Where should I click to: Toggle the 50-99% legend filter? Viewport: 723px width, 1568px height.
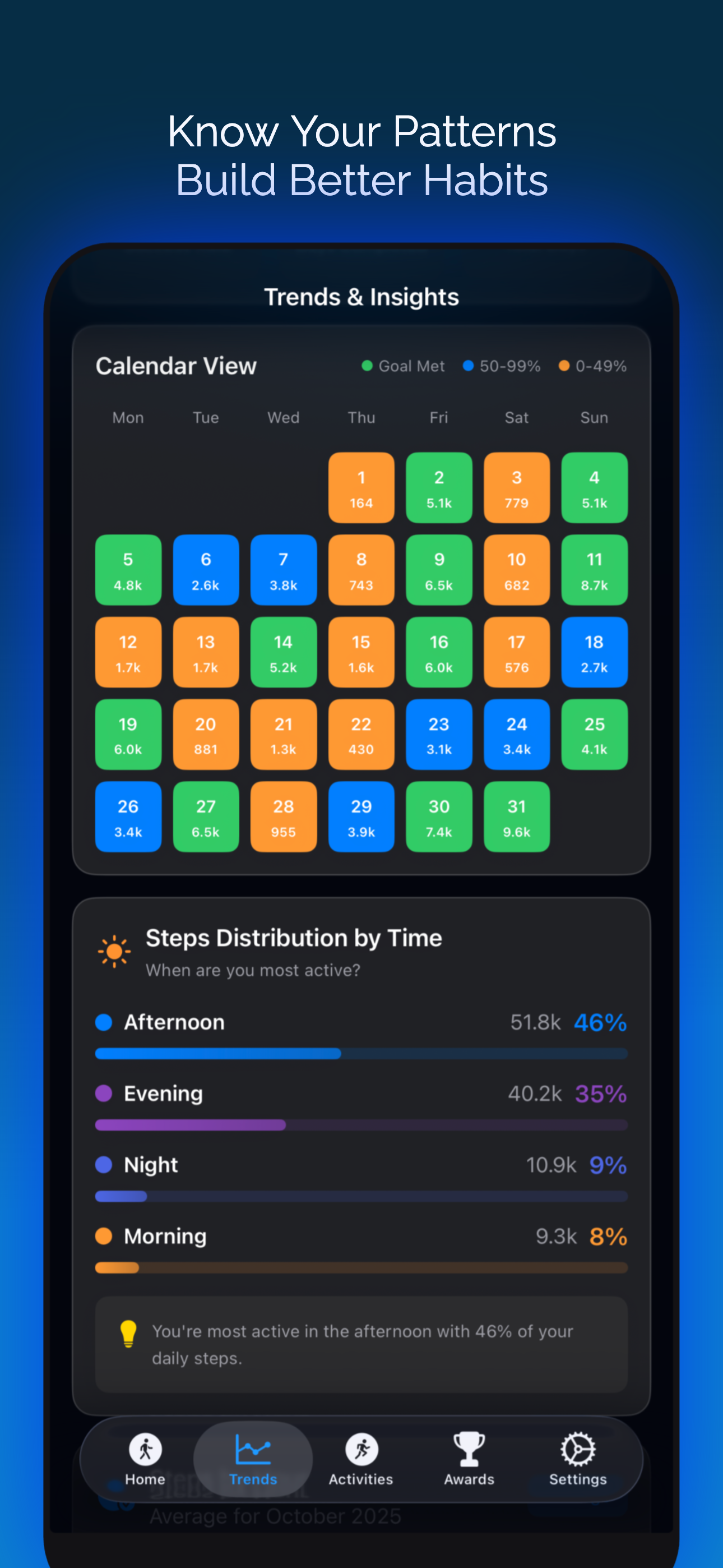pos(502,366)
